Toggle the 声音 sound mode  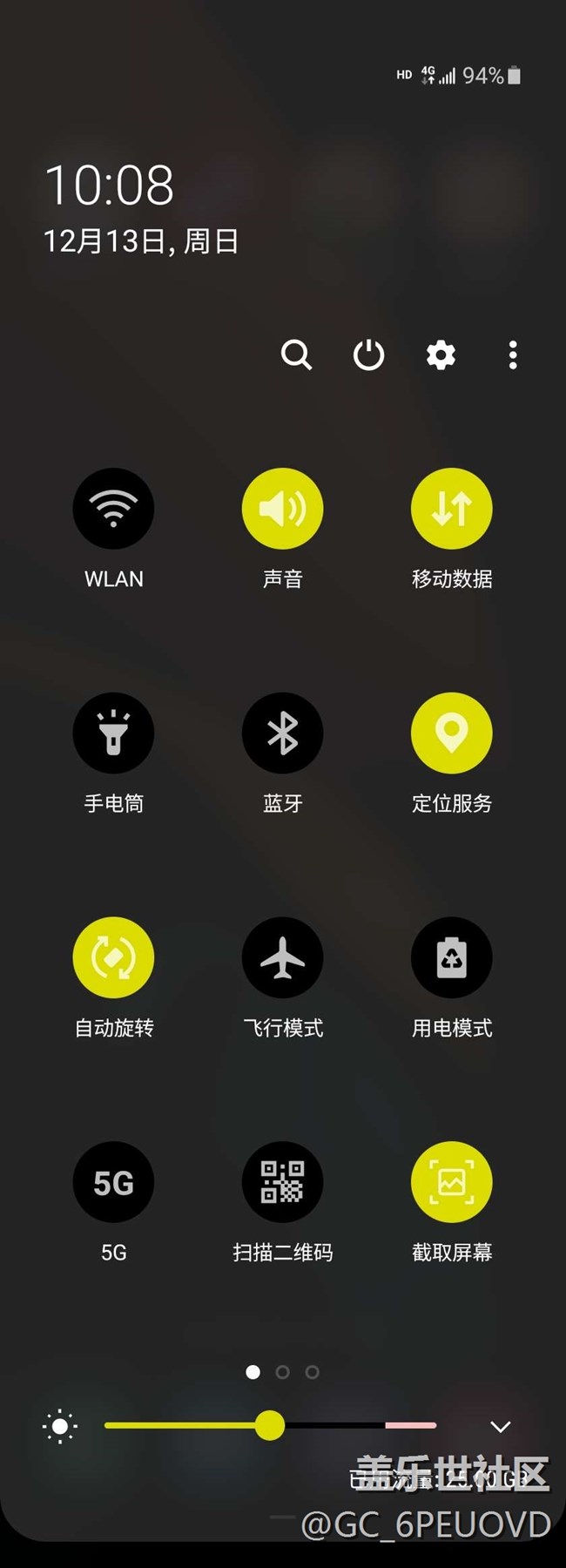pos(282,509)
